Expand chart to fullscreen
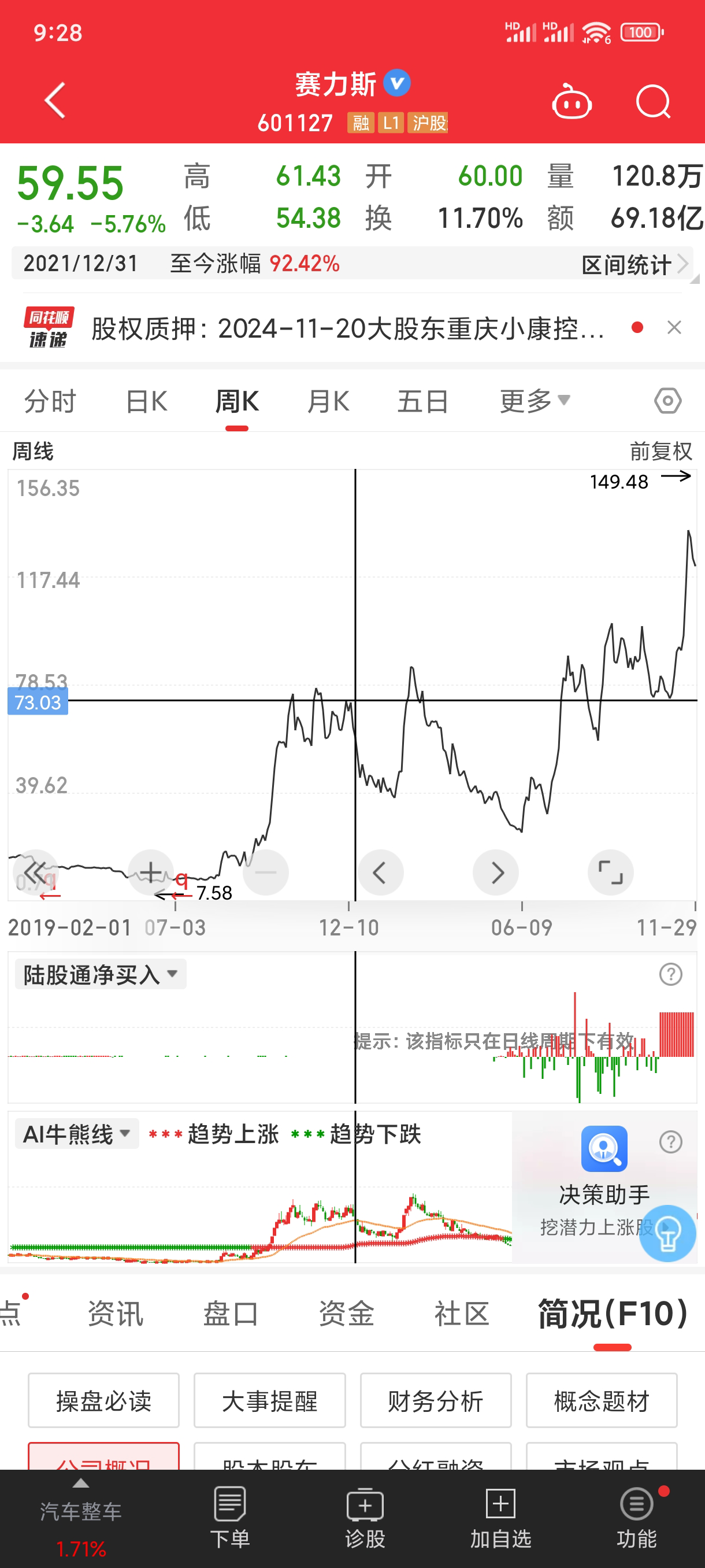705x1568 pixels. [x=610, y=872]
